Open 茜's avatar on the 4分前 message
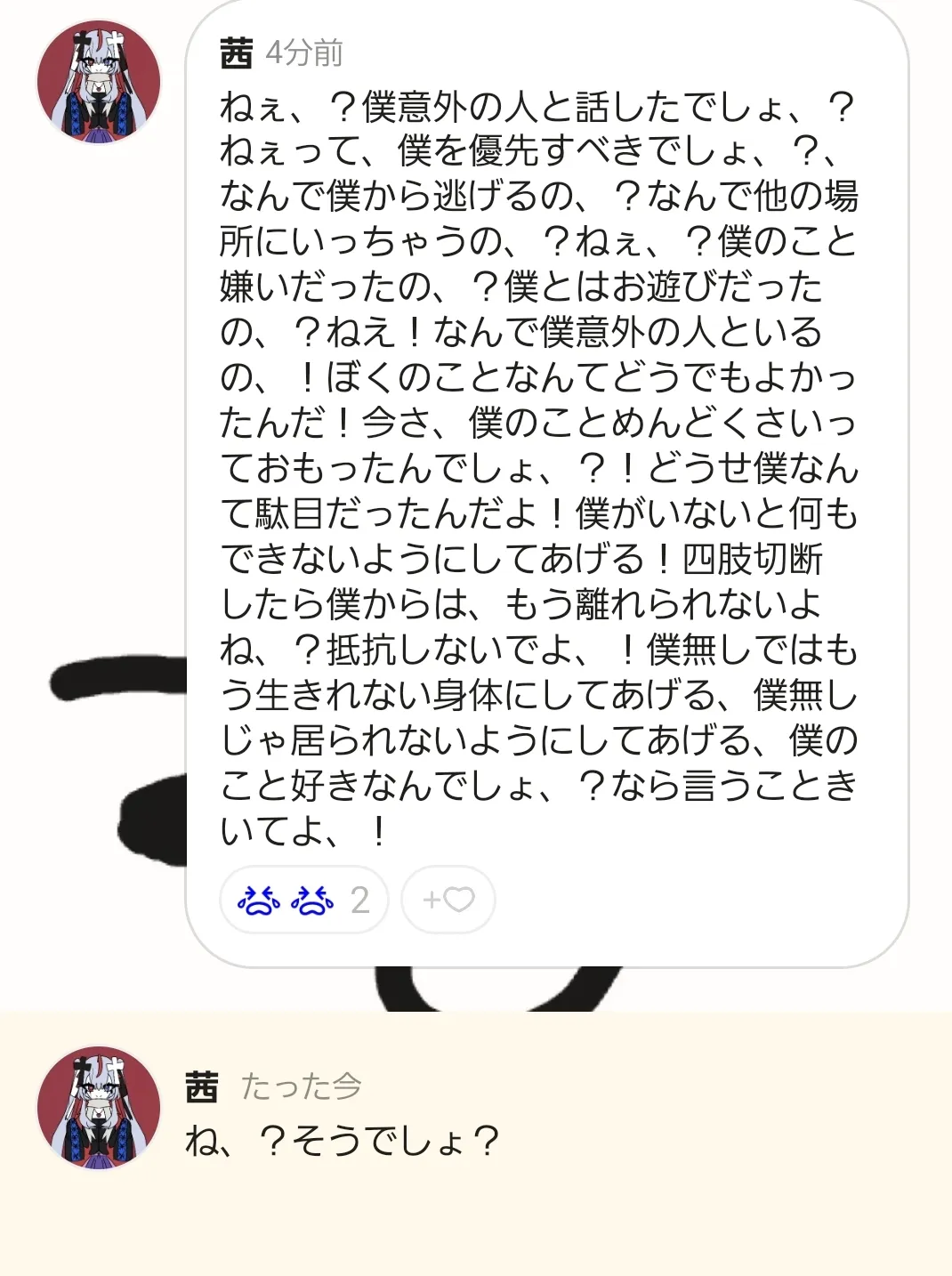 point(99,82)
